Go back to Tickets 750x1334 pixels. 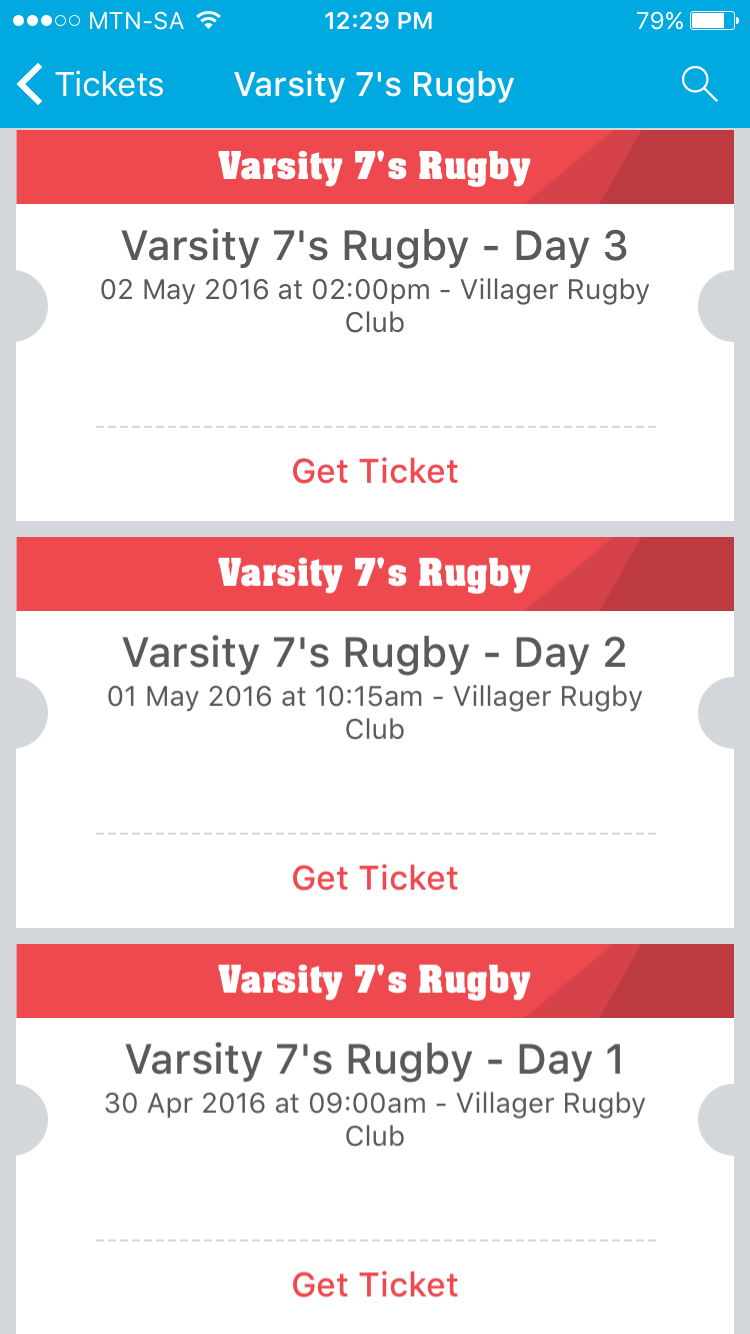coord(90,85)
